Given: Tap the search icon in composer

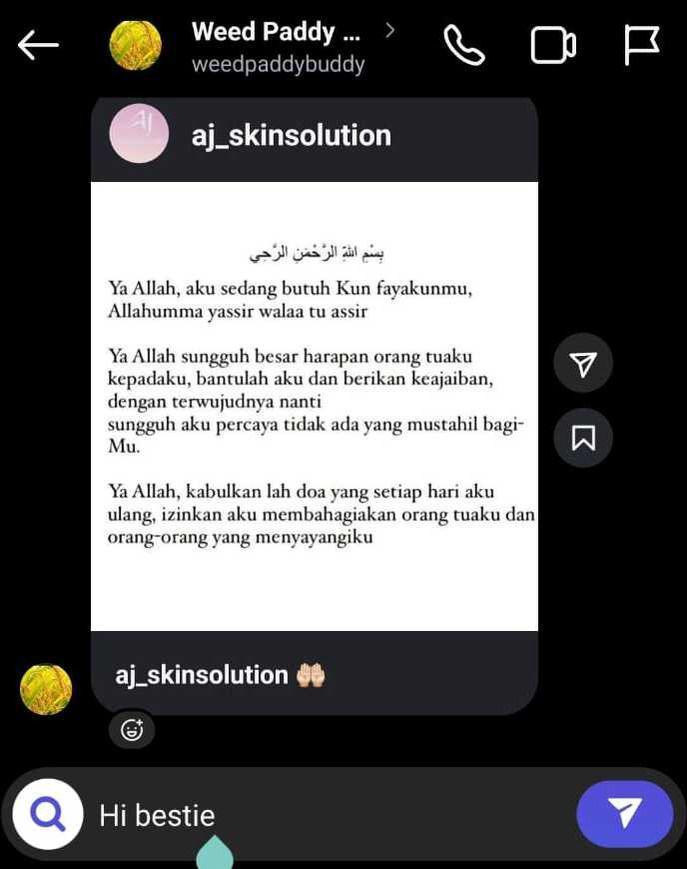Looking at the screenshot, I should [47, 814].
